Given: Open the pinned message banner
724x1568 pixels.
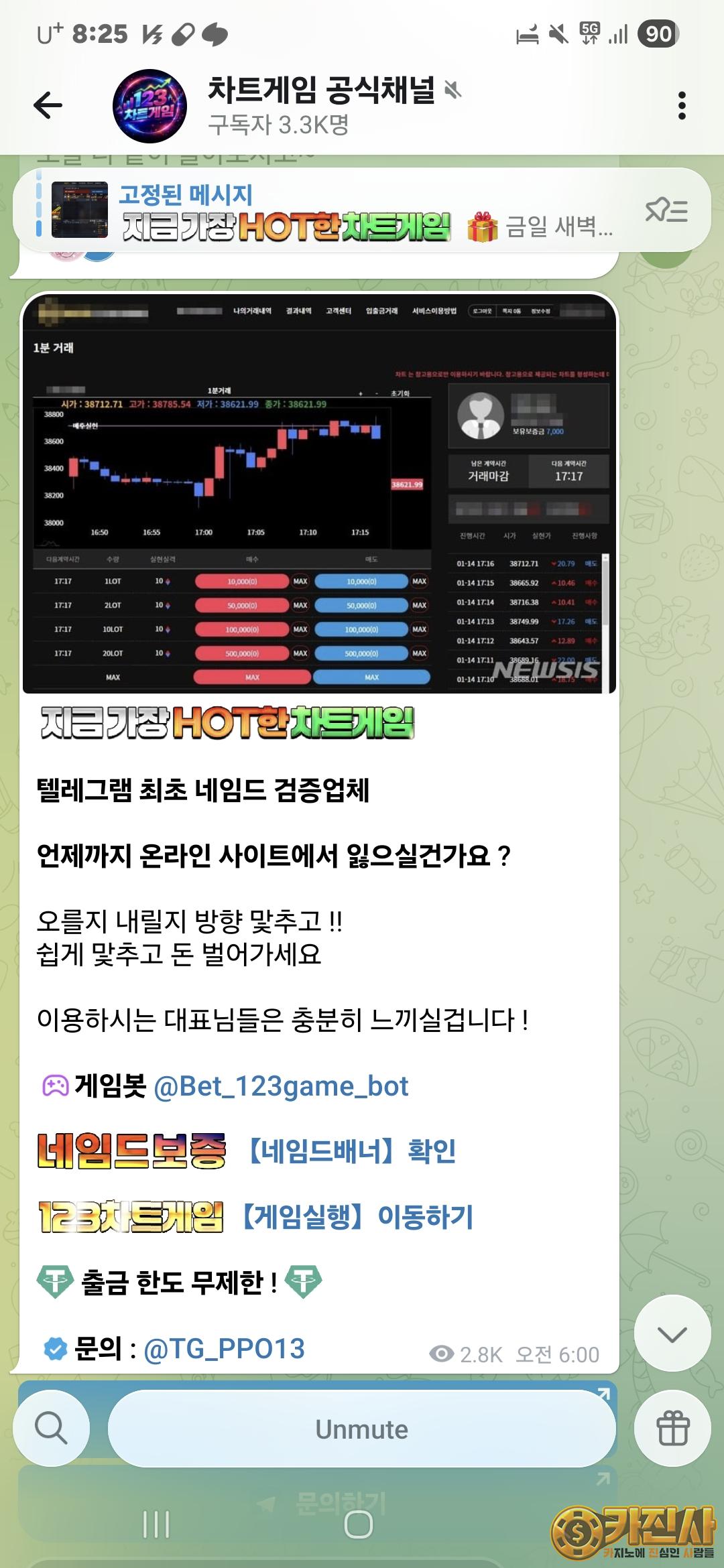Looking at the screenshot, I should pyautogui.click(x=335, y=211).
